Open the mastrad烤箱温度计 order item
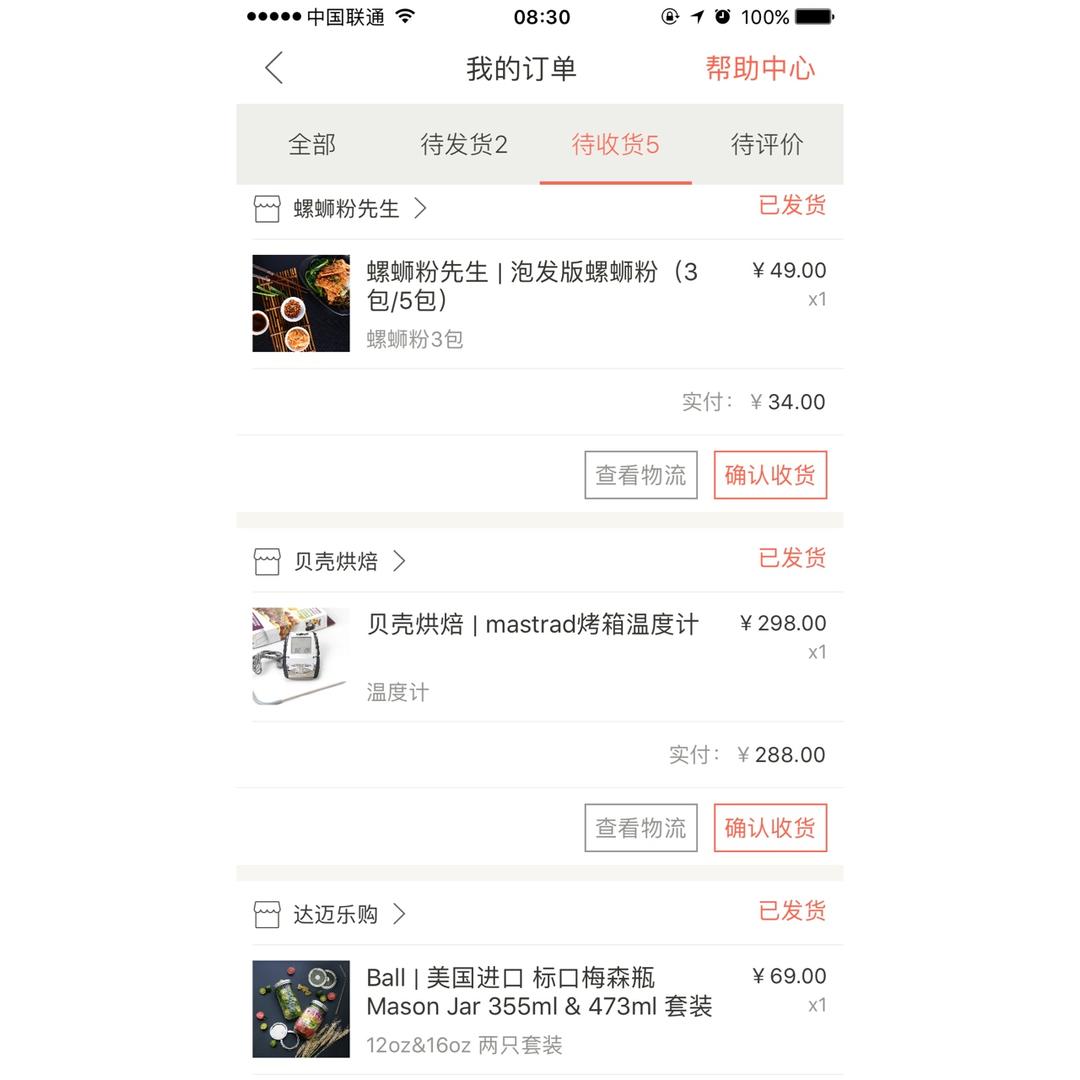Image resolution: width=1080 pixels, height=1080 pixels. coord(531,655)
